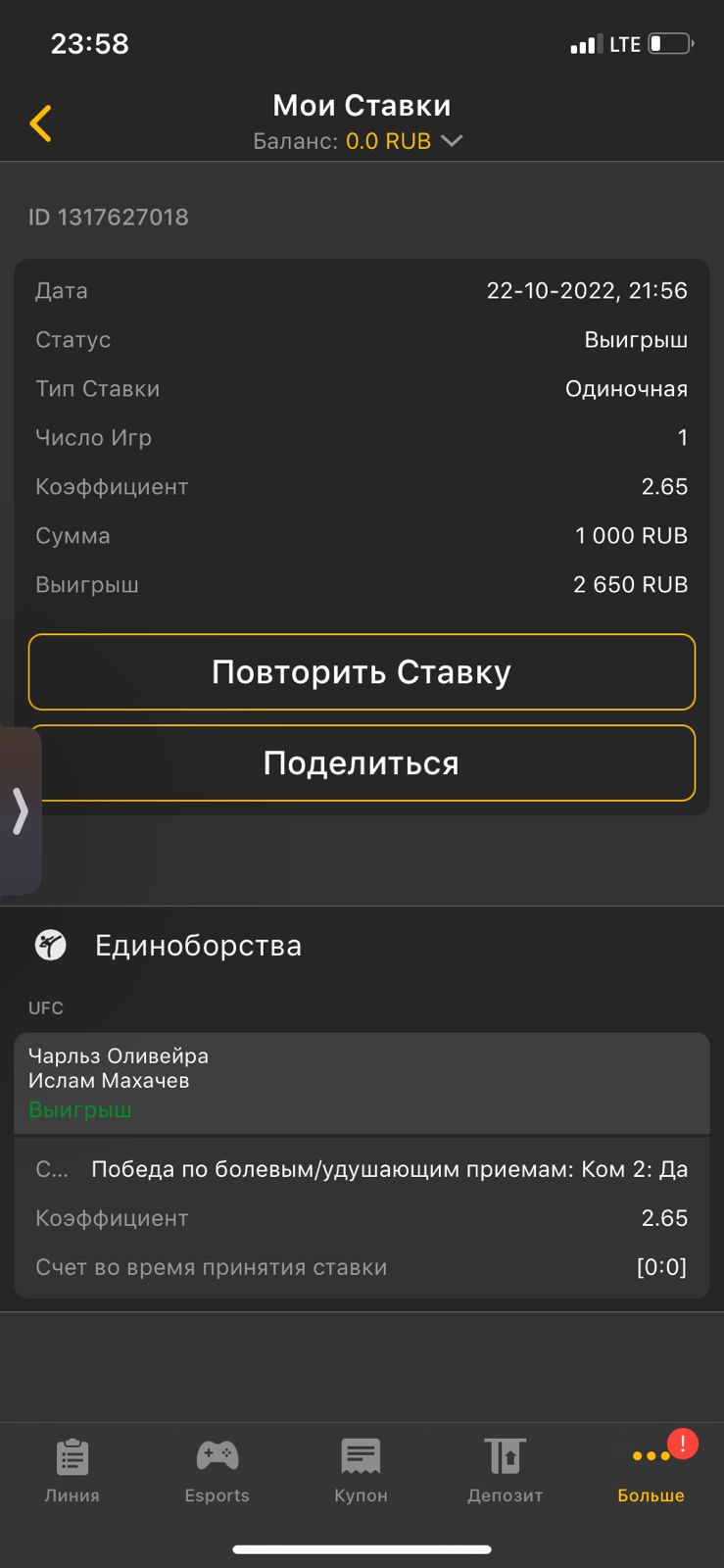Share the bet via Поделиться

coord(362,763)
